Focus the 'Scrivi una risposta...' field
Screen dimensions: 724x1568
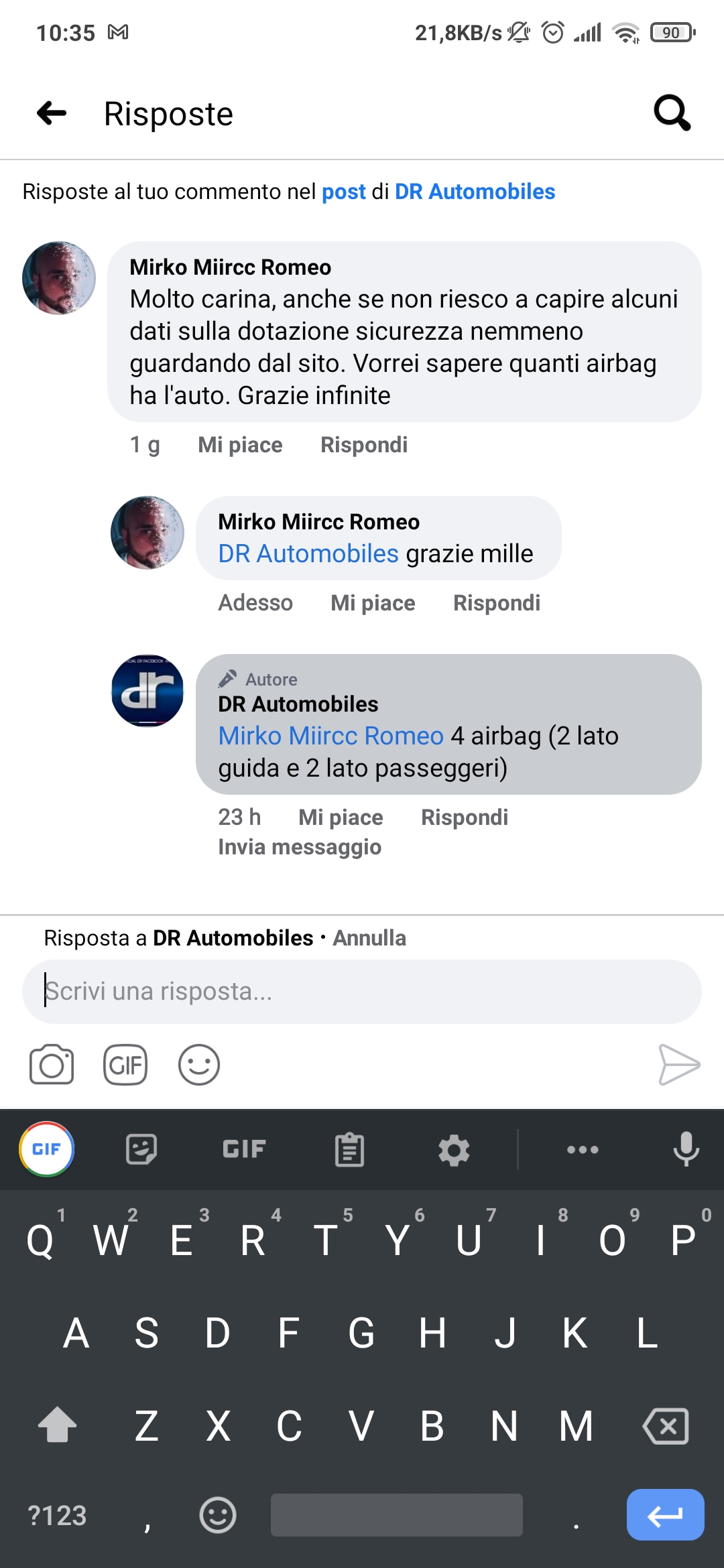pyautogui.click(x=362, y=992)
